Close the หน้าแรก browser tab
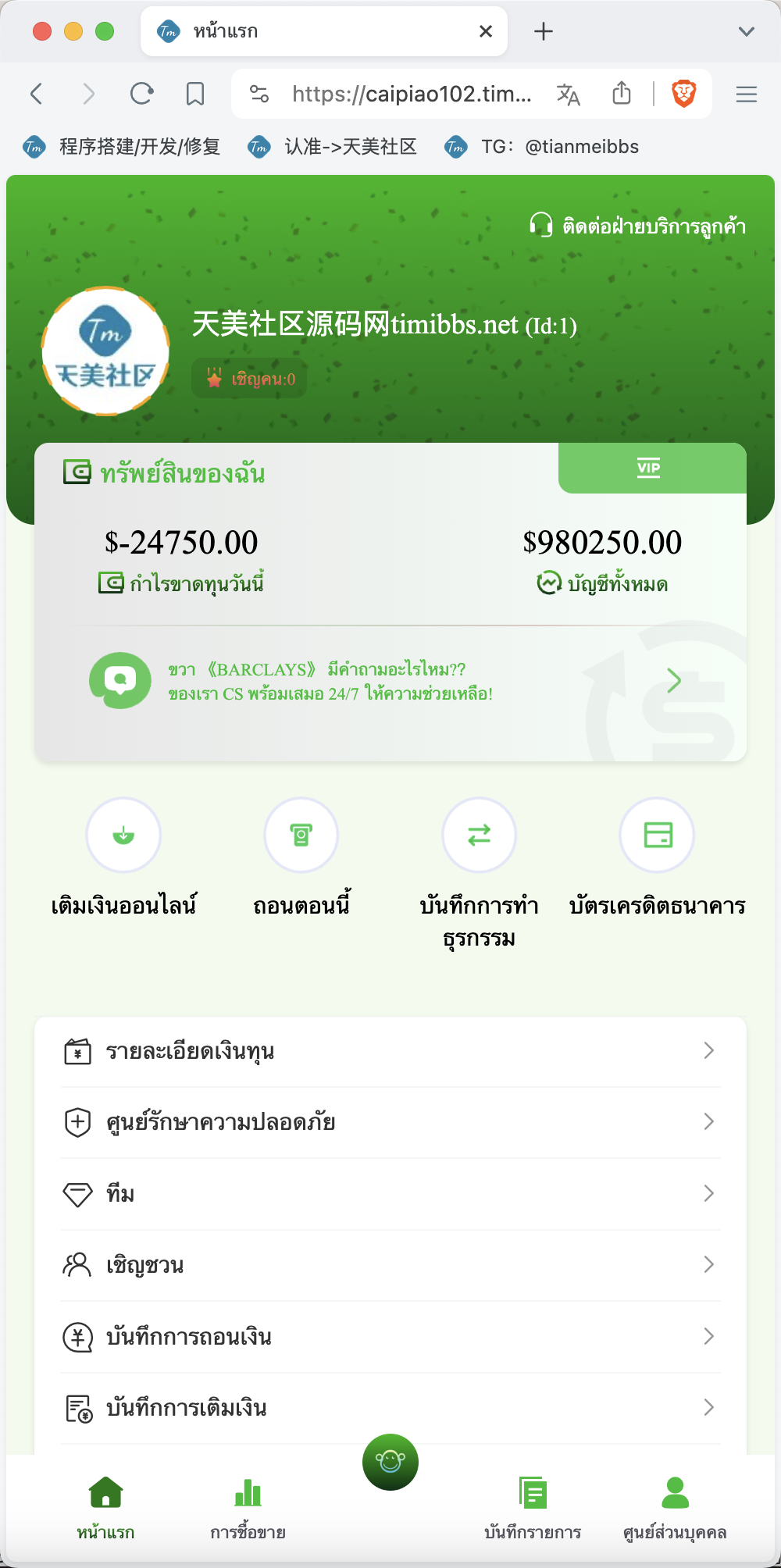The image size is (781, 1568). [x=486, y=31]
